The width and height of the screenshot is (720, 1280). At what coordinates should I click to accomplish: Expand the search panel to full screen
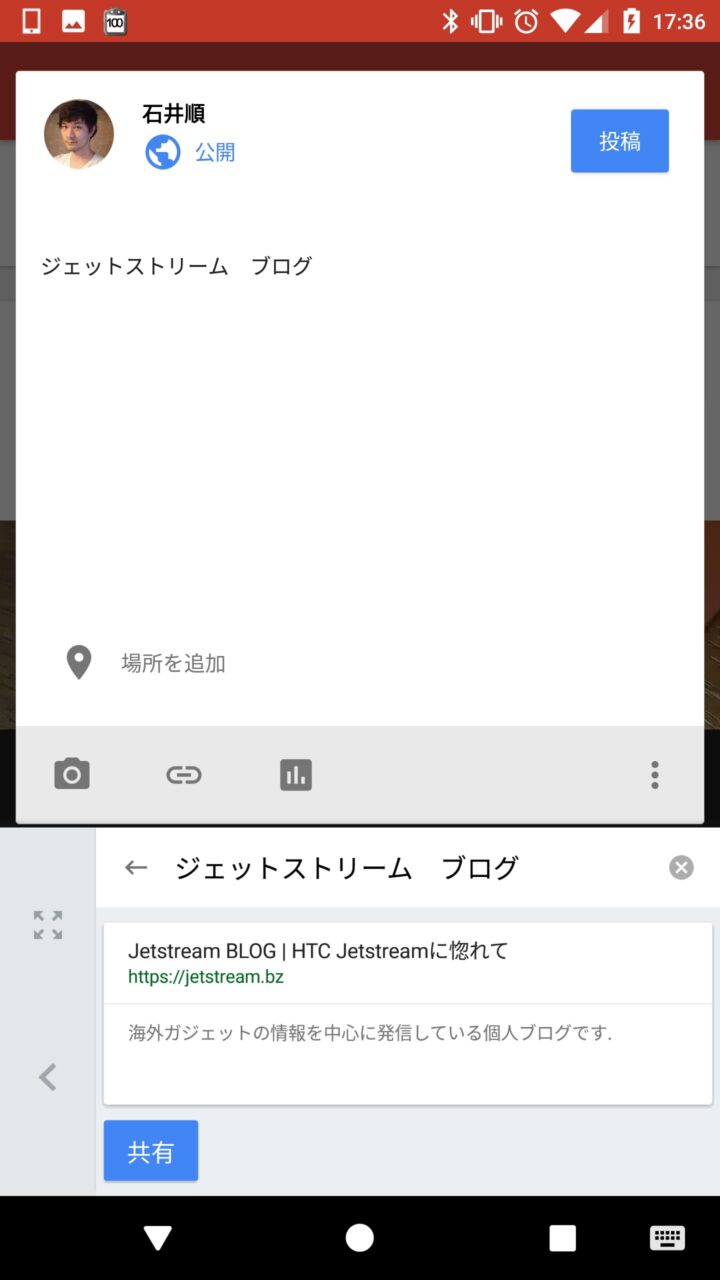[x=48, y=925]
